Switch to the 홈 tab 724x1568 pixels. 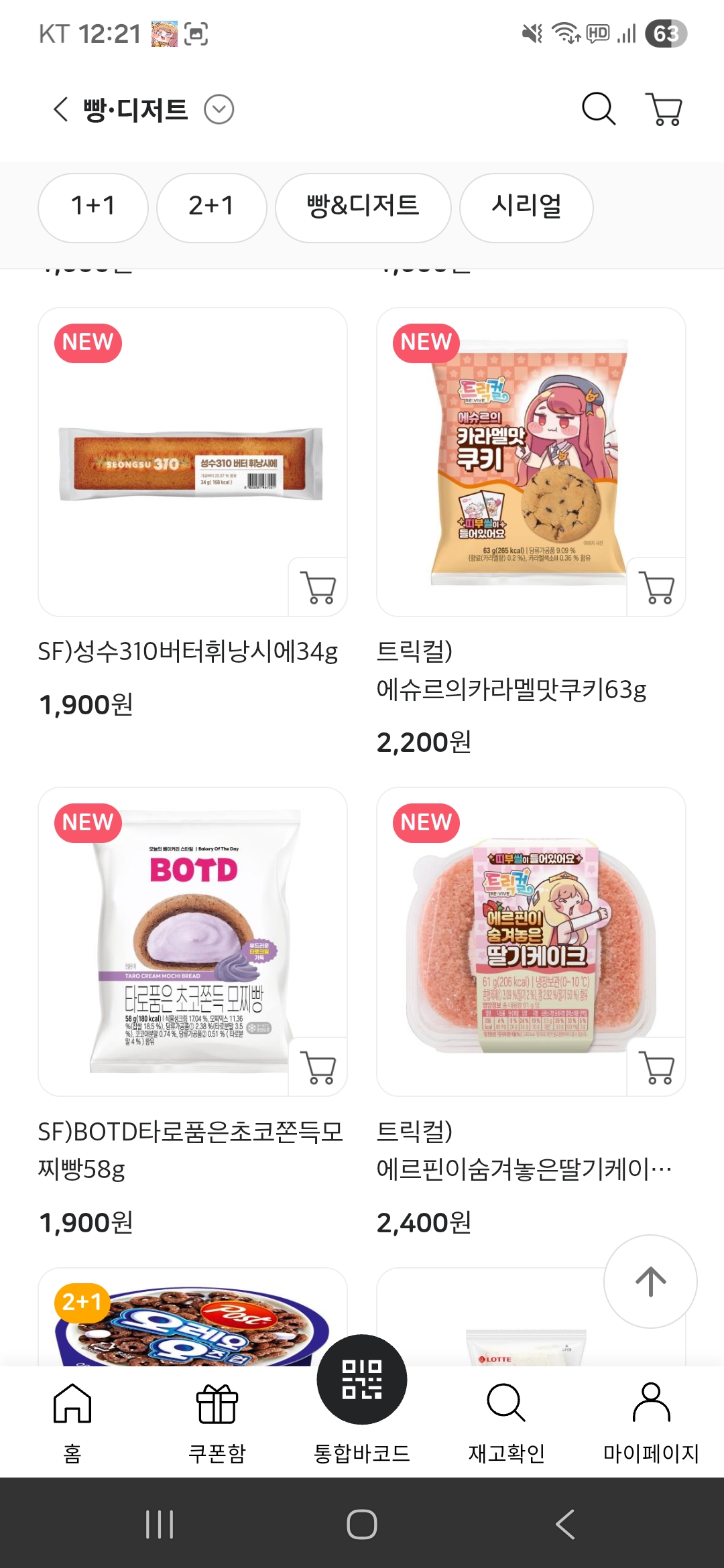pyautogui.click(x=72, y=1421)
